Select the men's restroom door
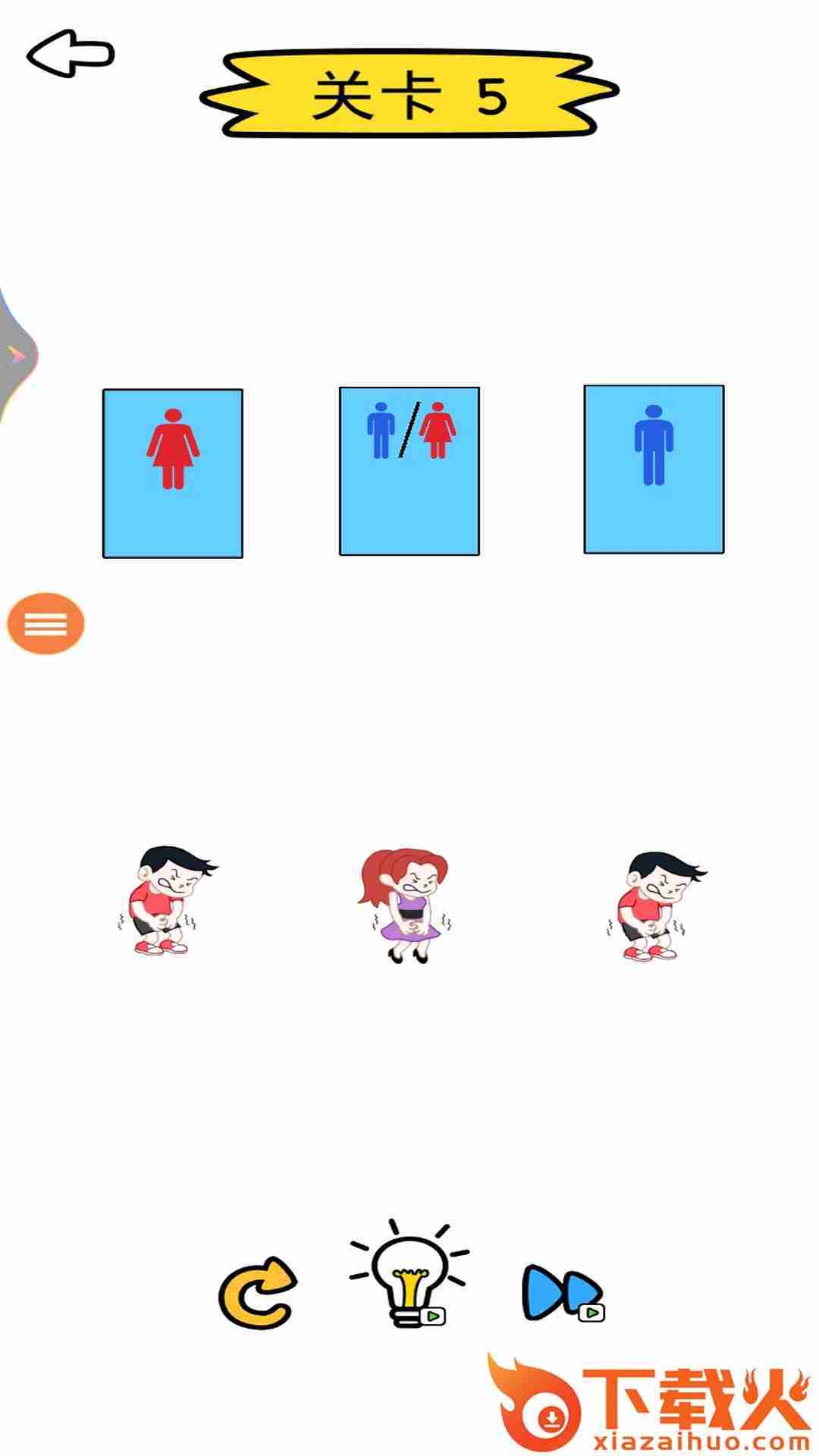This screenshot has height=1456, width=819. (654, 469)
